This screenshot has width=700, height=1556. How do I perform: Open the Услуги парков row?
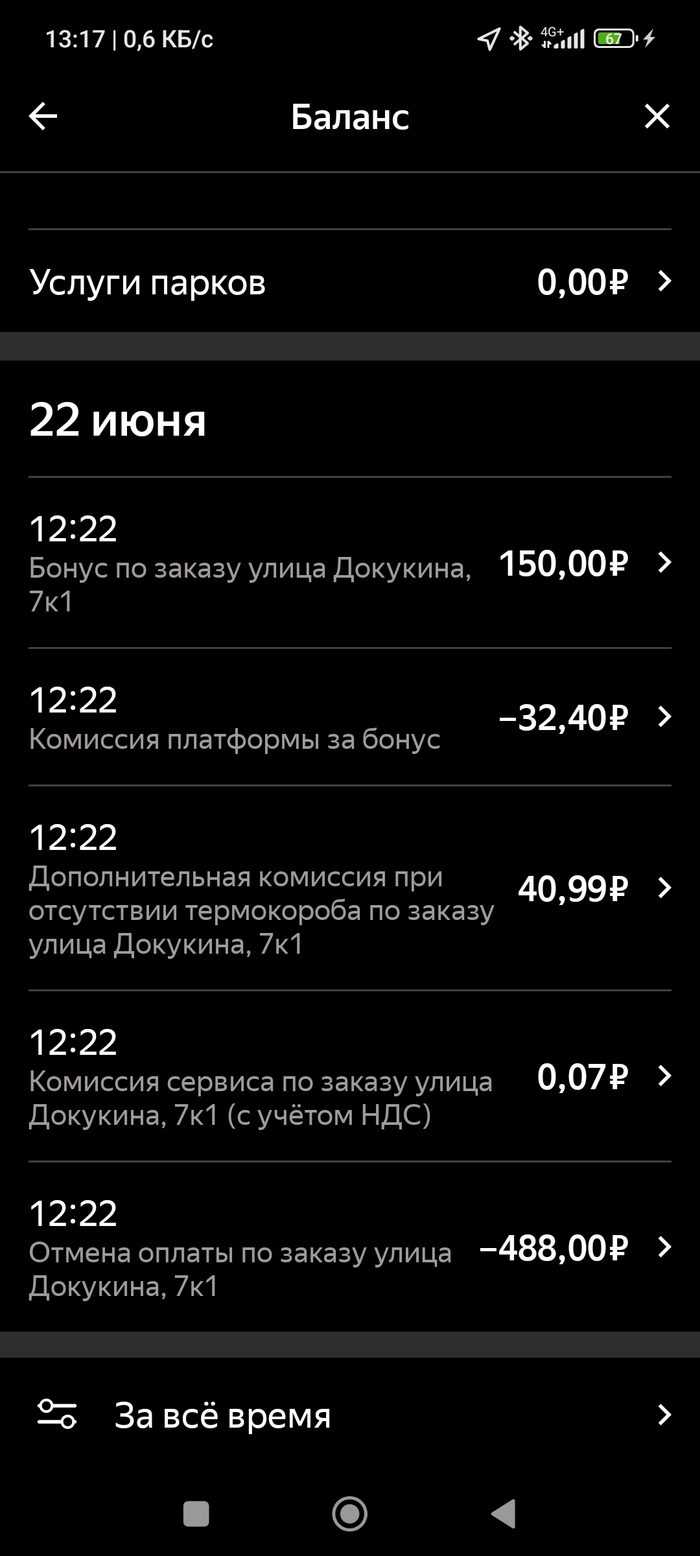coord(350,282)
